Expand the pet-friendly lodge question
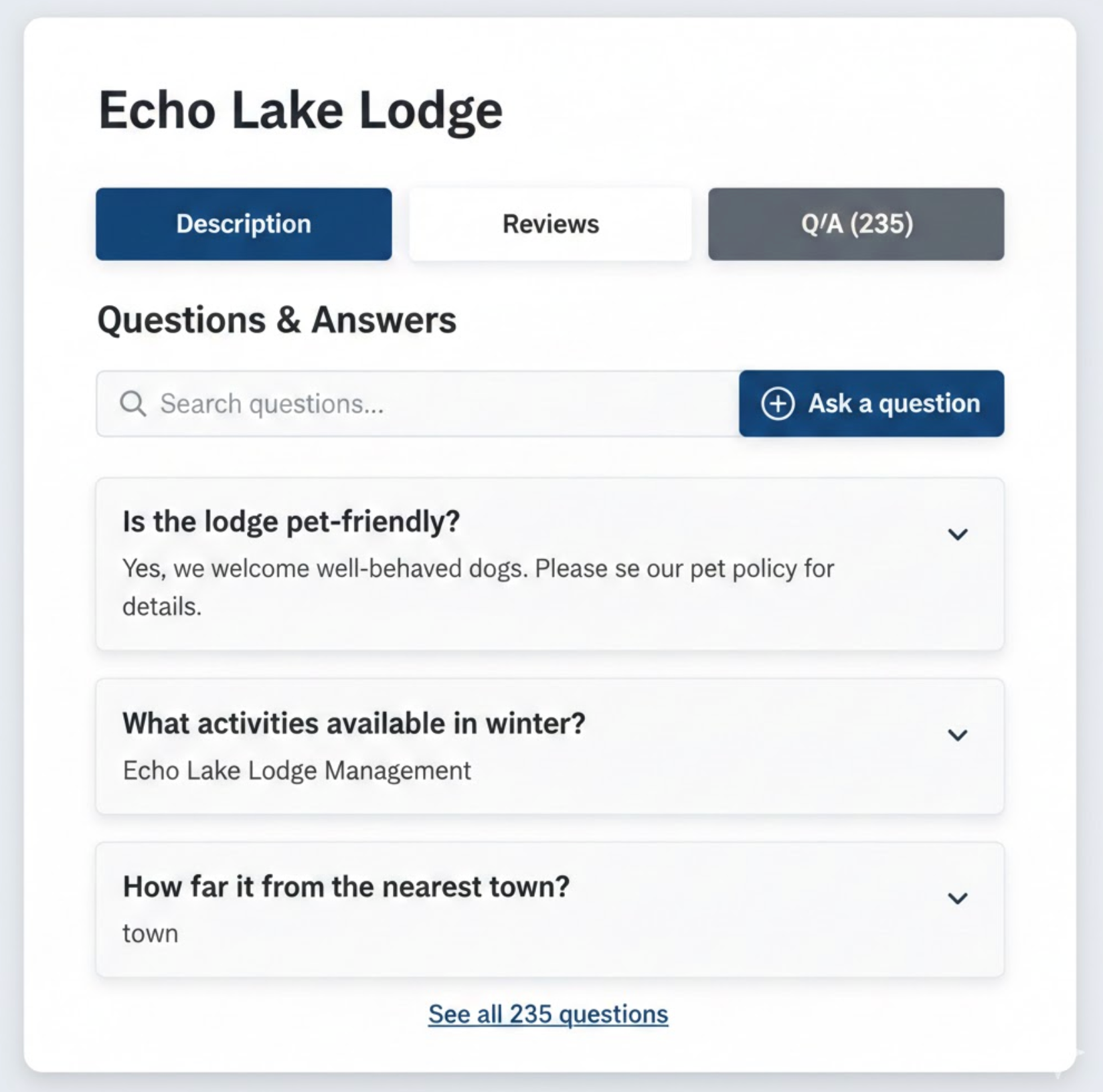 tap(958, 534)
